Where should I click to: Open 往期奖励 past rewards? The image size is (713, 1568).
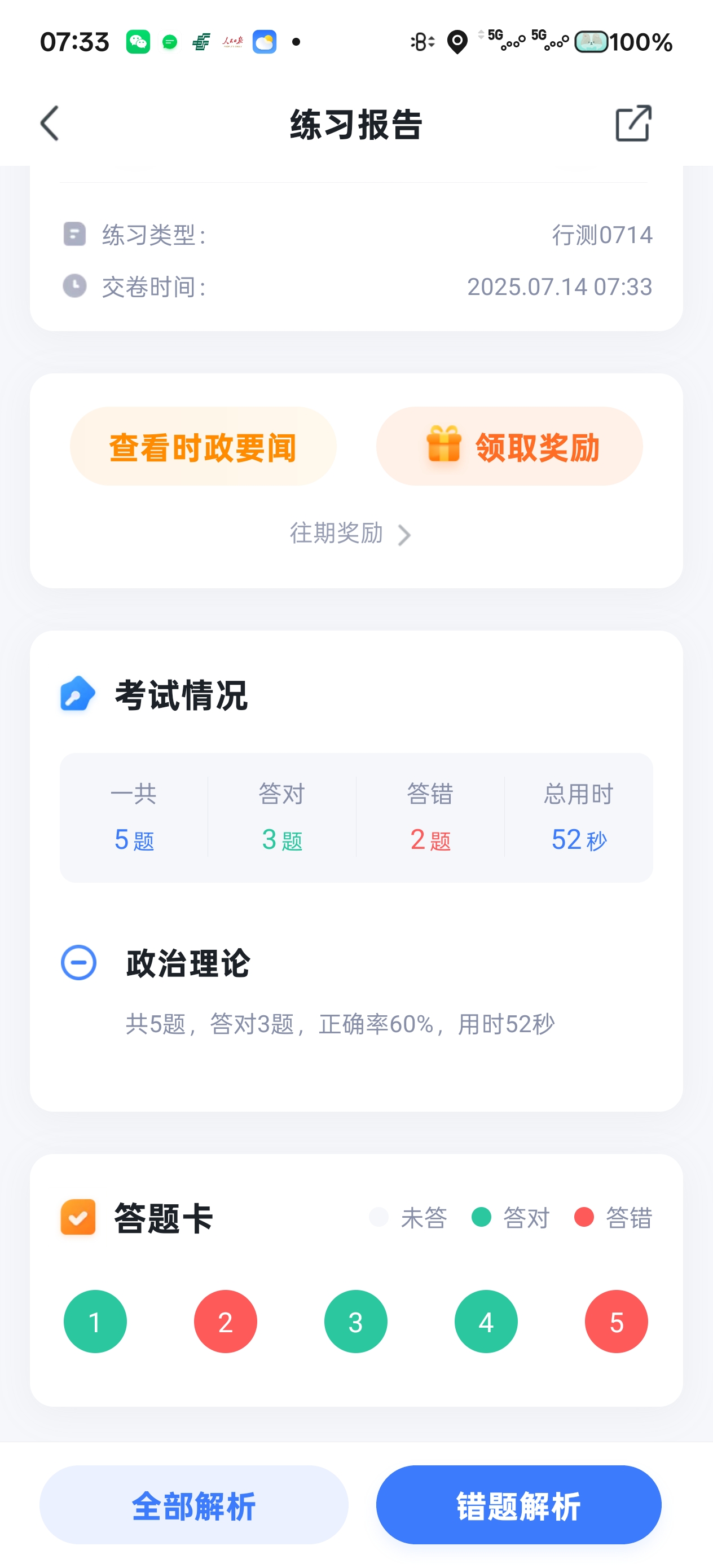click(350, 534)
